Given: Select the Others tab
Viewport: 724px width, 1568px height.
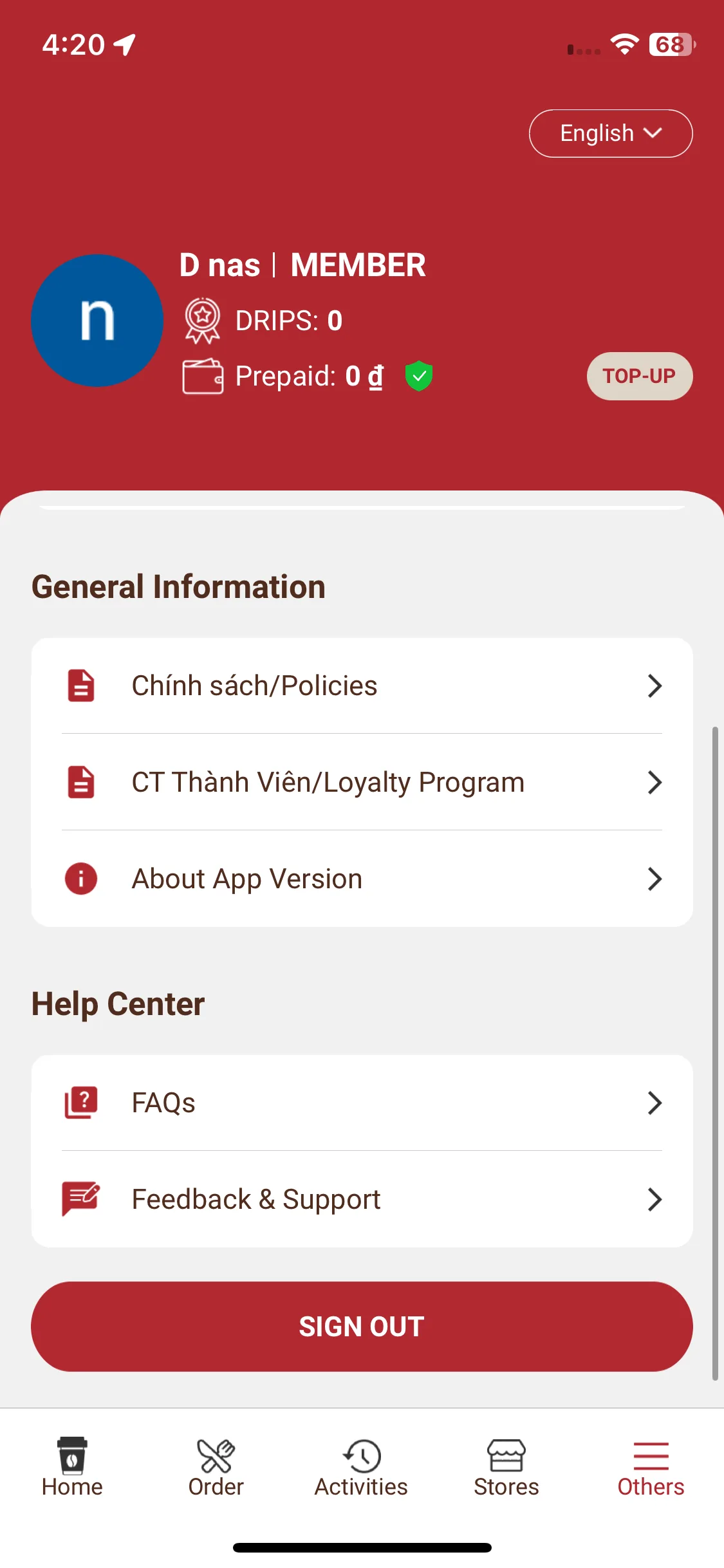Looking at the screenshot, I should (651, 1468).
